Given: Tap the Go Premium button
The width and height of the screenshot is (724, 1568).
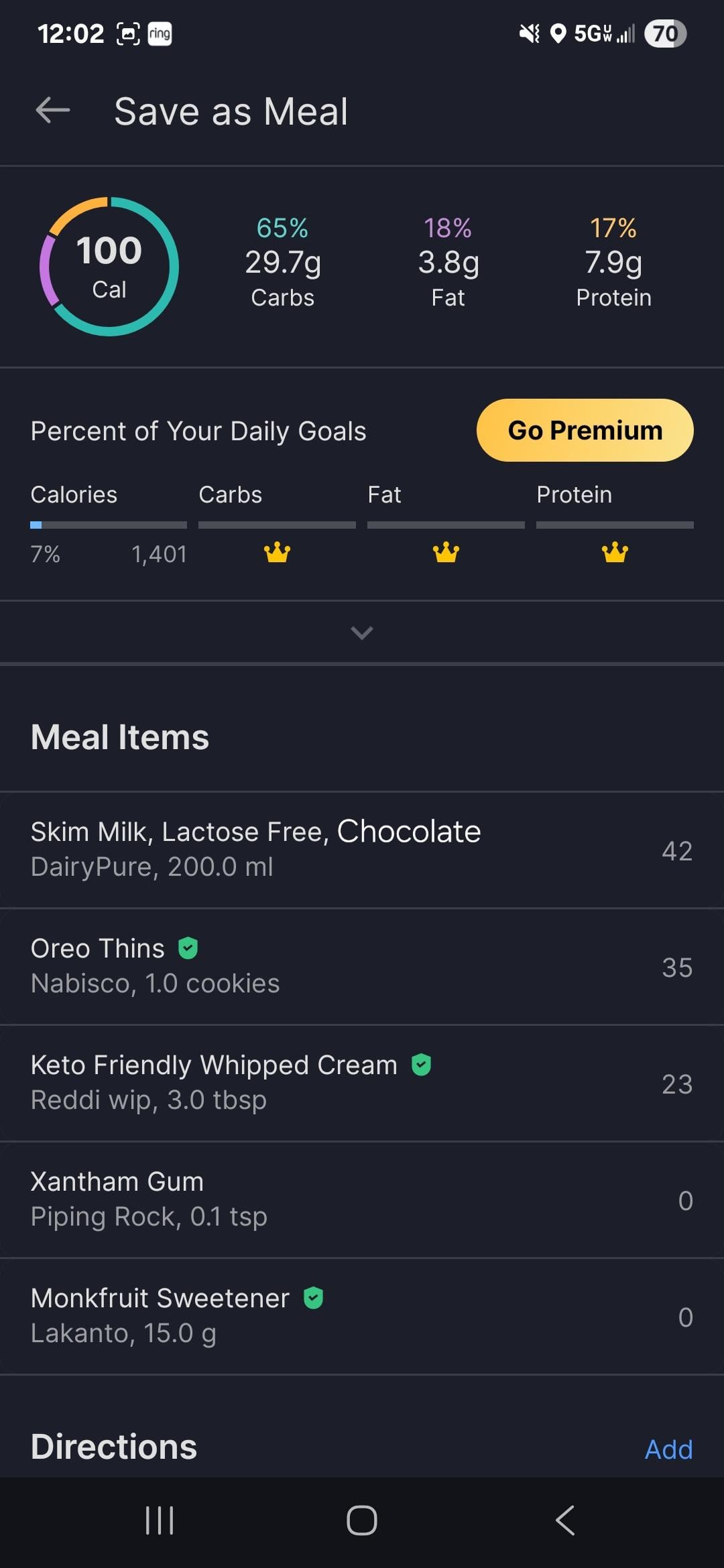Looking at the screenshot, I should click(x=585, y=430).
